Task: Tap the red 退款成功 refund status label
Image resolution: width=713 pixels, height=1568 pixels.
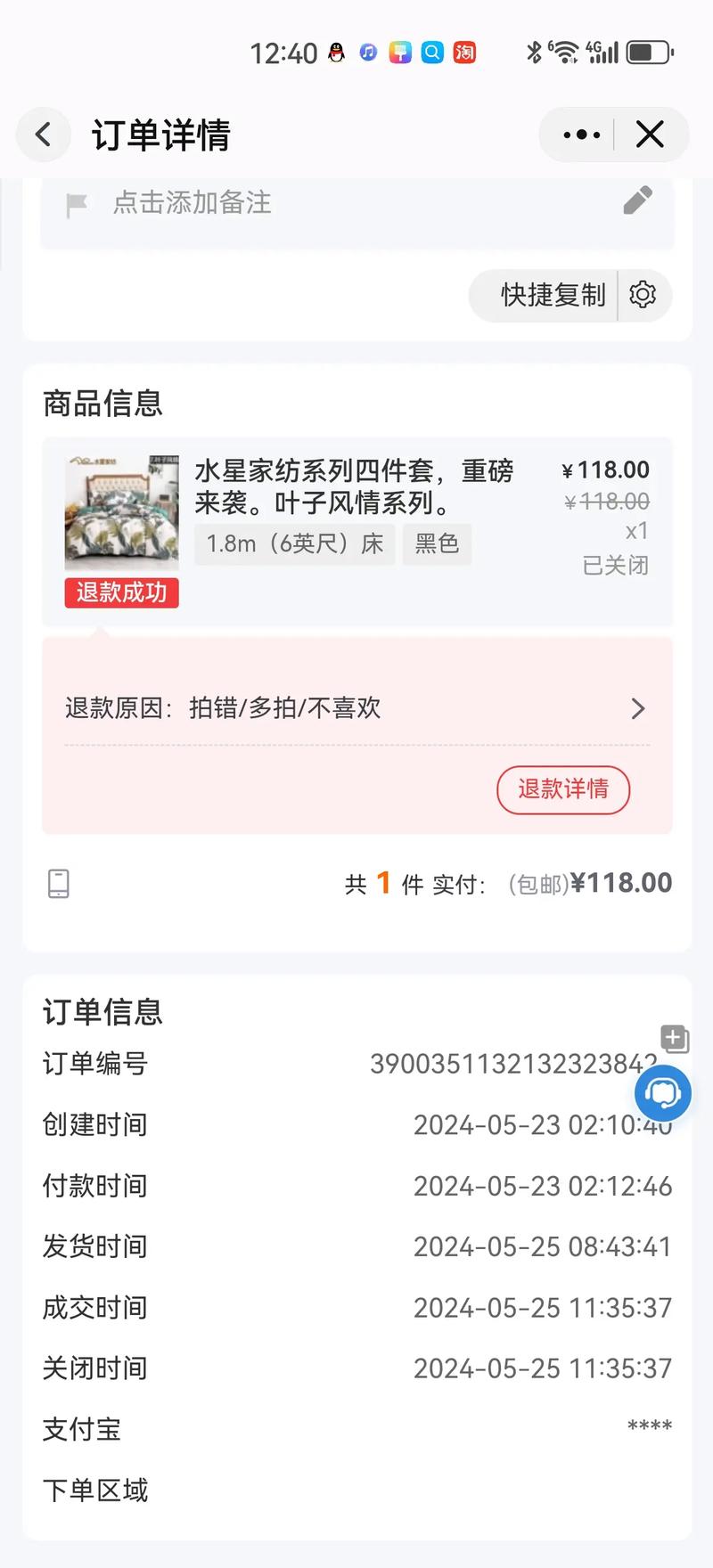Action: pos(121,593)
